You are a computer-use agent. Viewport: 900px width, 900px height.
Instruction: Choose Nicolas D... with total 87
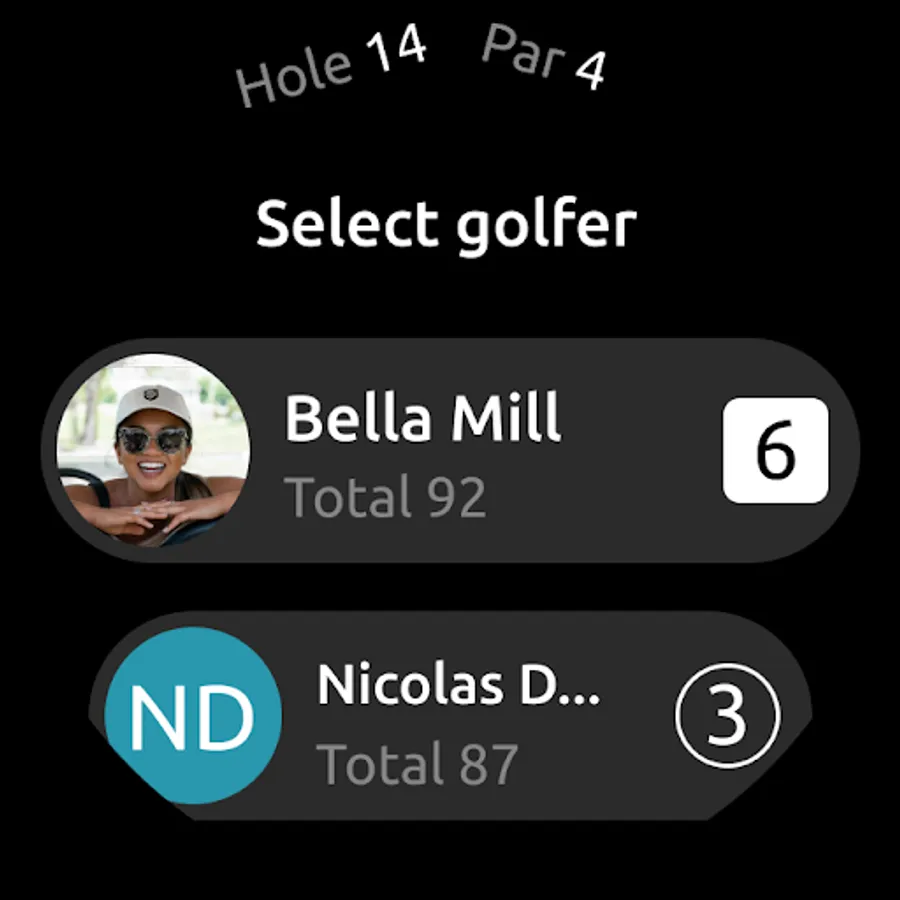(451, 715)
